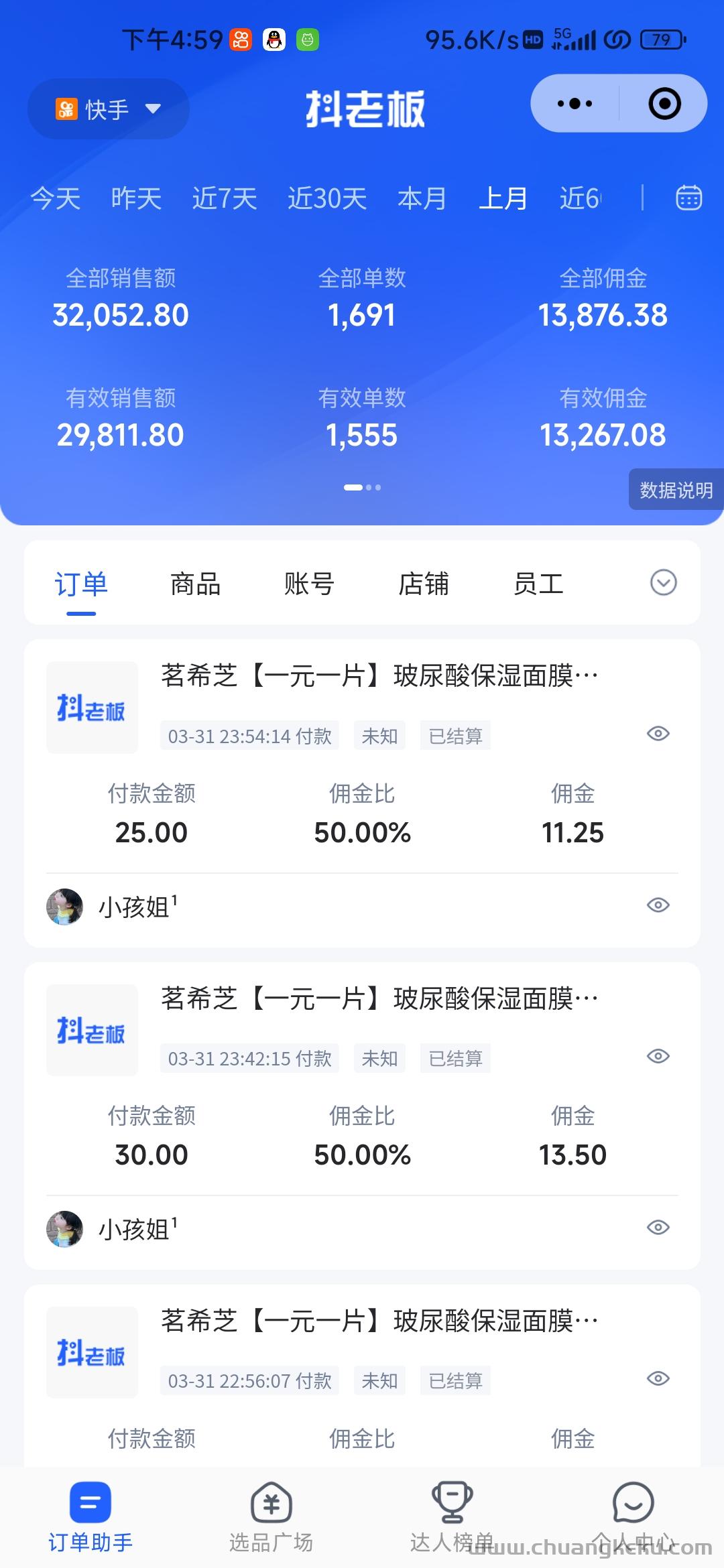This screenshot has width=724, height=1568.
Task: Switch to the 商品 tab
Action: (195, 584)
